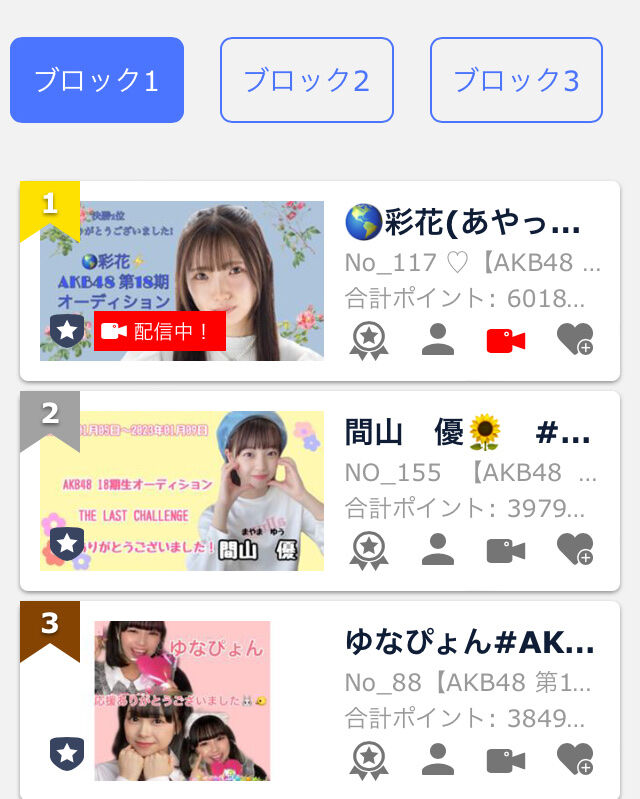Follow ゆなぴょん with the heart-plus icon

pyautogui.click(x=575, y=760)
